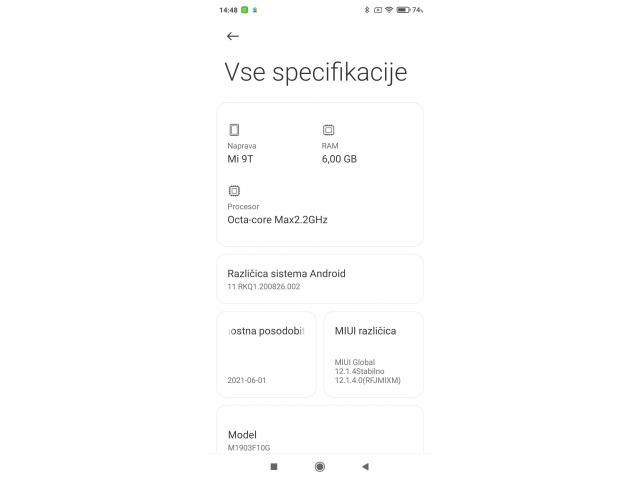Open the security patch date card
This screenshot has width=640, height=480.
(266, 354)
